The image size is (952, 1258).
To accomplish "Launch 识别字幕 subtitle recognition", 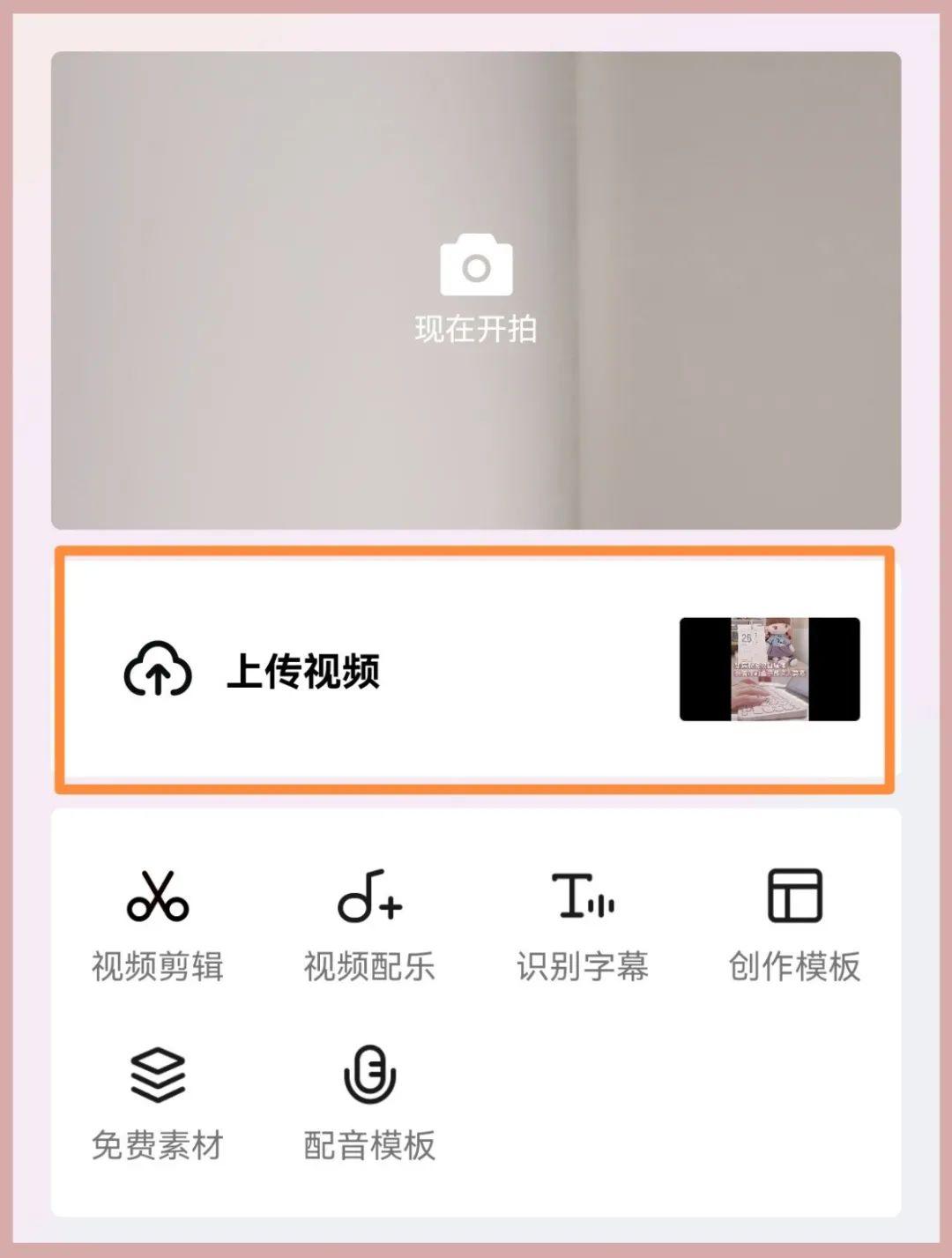I will click(582, 926).
